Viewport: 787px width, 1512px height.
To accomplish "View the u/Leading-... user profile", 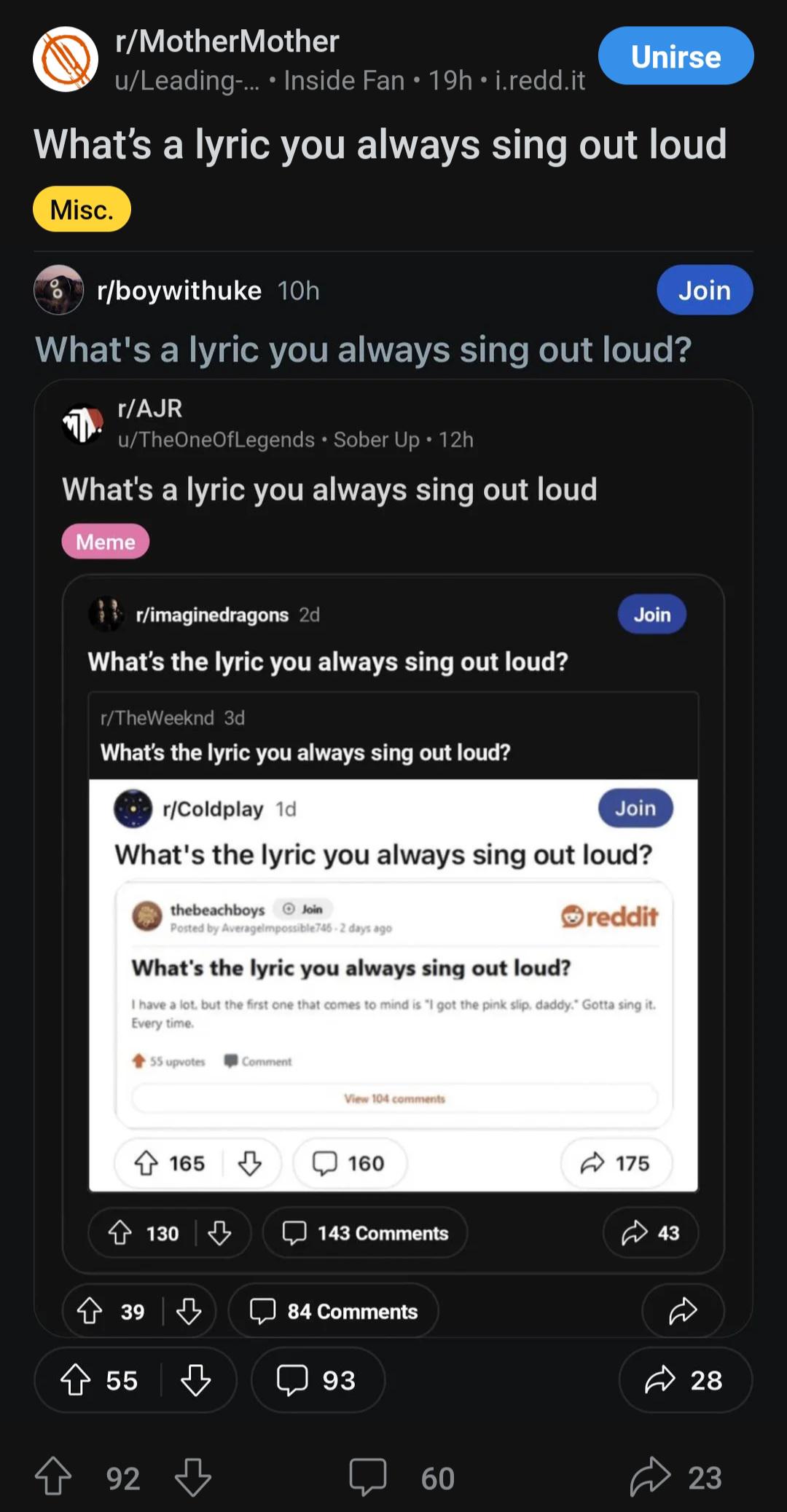I will coord(187,80).
